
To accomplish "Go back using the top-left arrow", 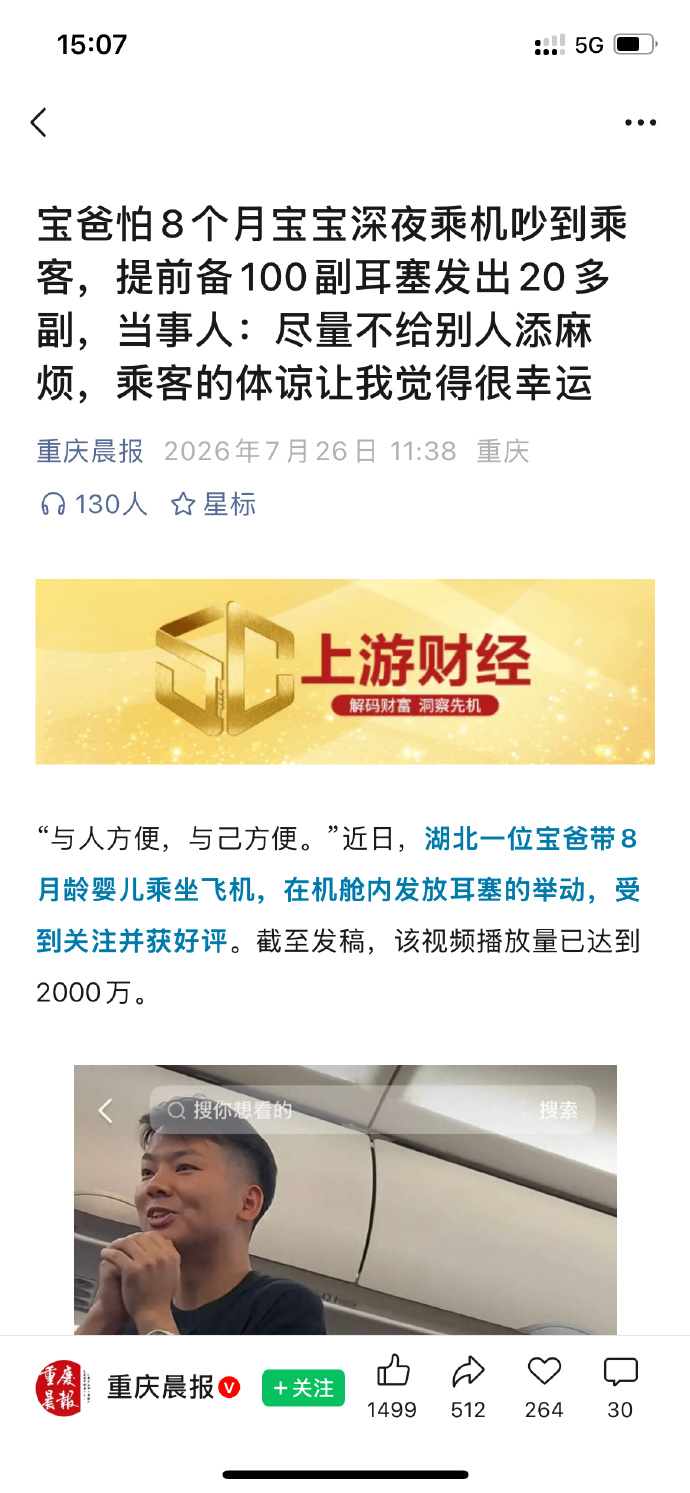I will point(39,123).
